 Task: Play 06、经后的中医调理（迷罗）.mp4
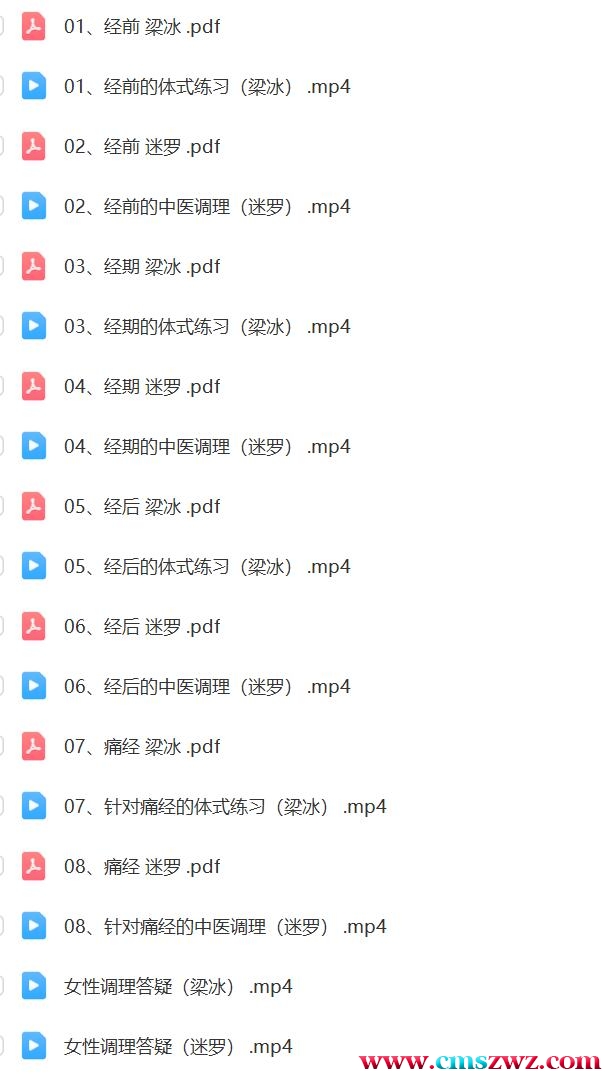(207, 687)
